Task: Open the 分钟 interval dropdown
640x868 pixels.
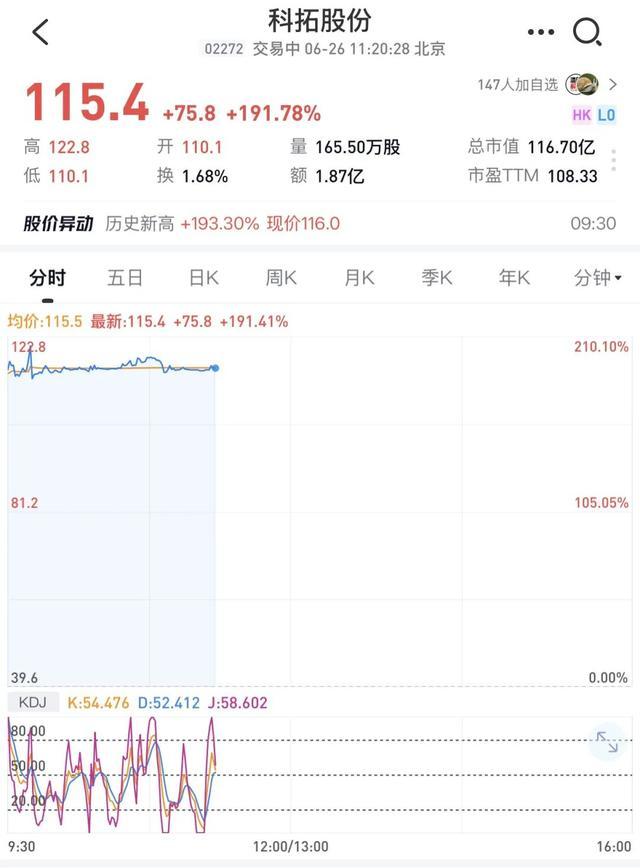Action: tap(597, 278)
